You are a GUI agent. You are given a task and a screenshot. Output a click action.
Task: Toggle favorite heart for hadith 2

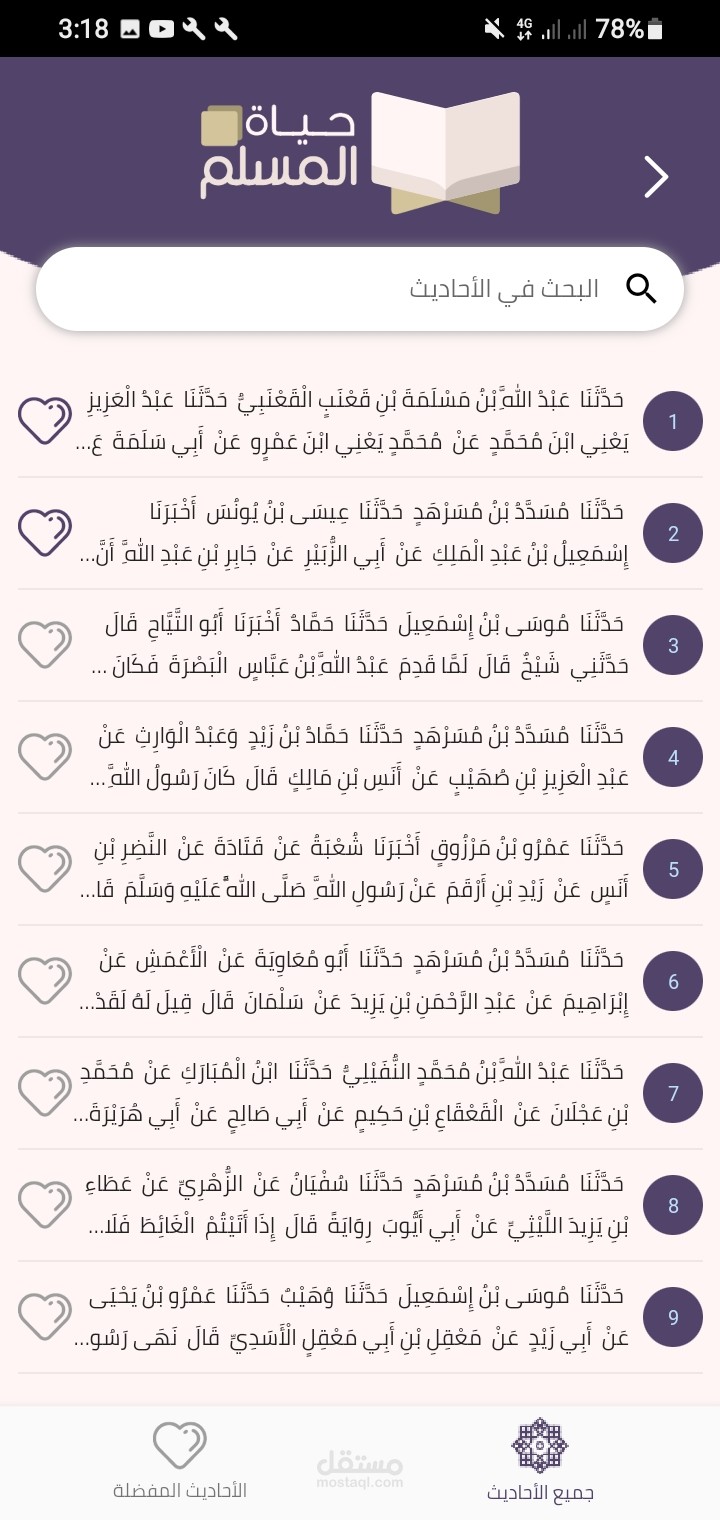(45, 533)
